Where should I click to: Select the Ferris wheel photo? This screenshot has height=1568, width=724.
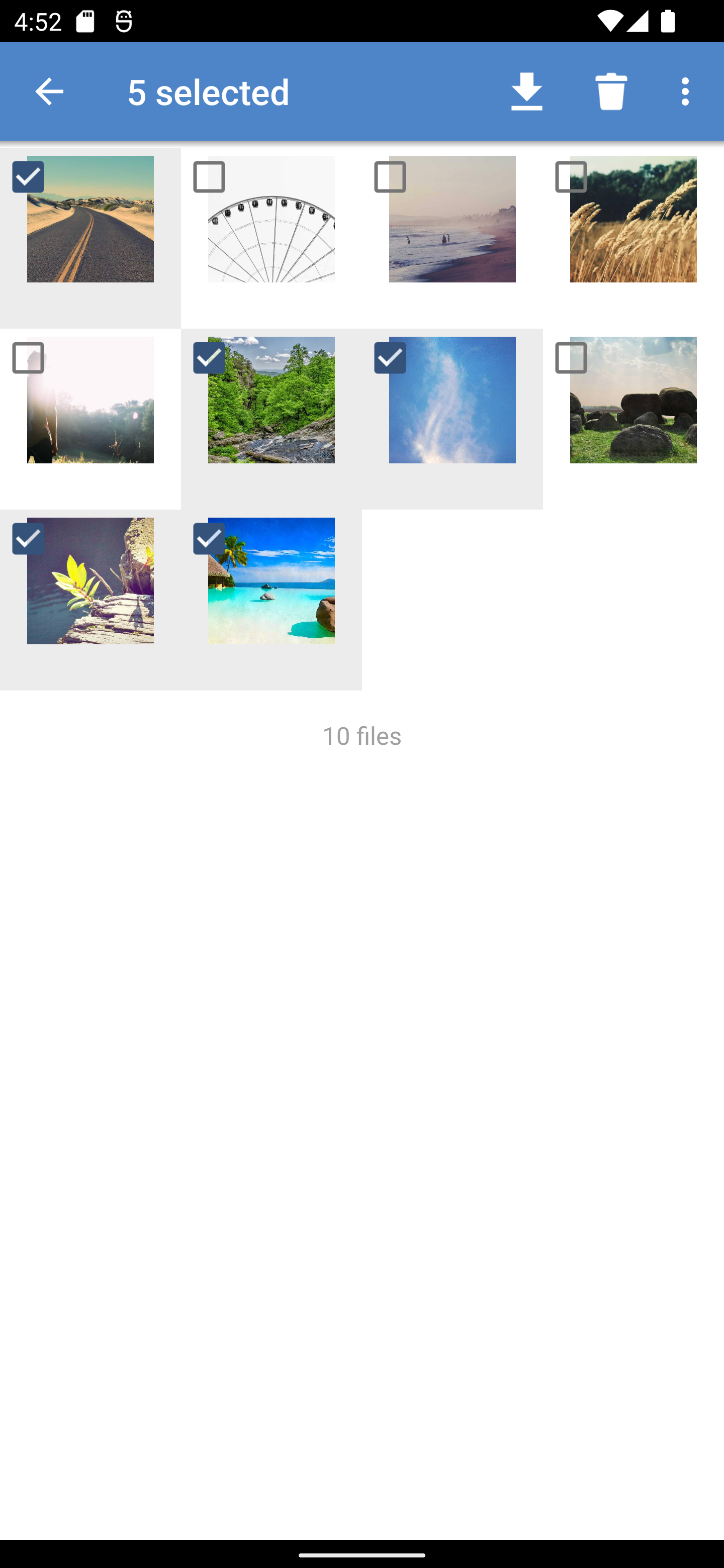click(271, 238)
